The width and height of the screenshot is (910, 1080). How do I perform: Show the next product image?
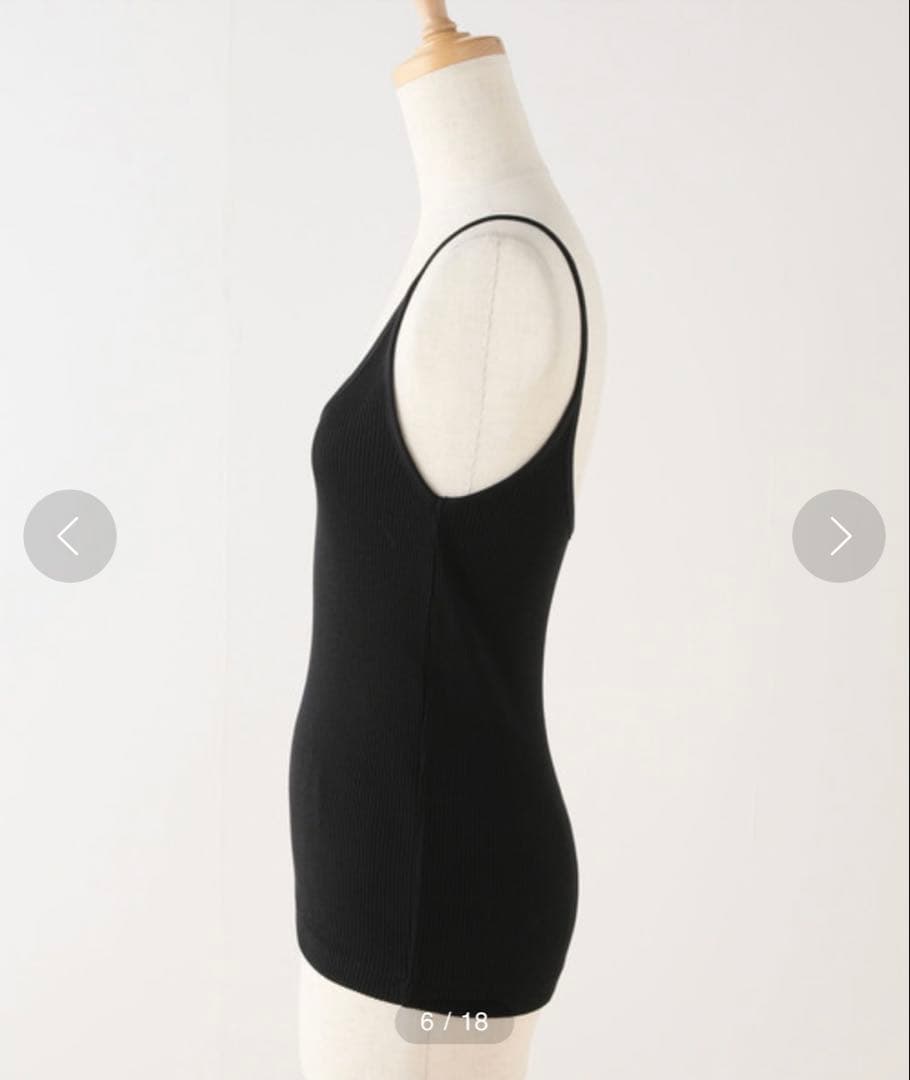[838, 536]
